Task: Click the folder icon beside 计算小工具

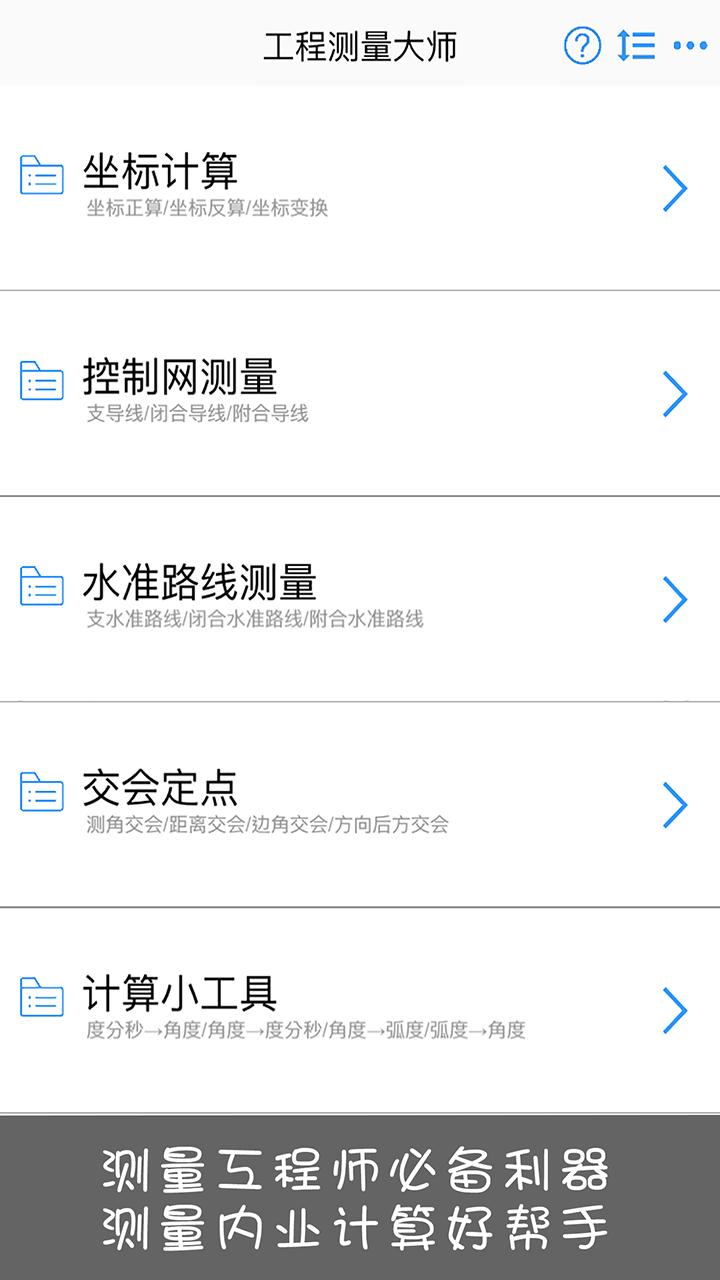Action: (41, 998)
